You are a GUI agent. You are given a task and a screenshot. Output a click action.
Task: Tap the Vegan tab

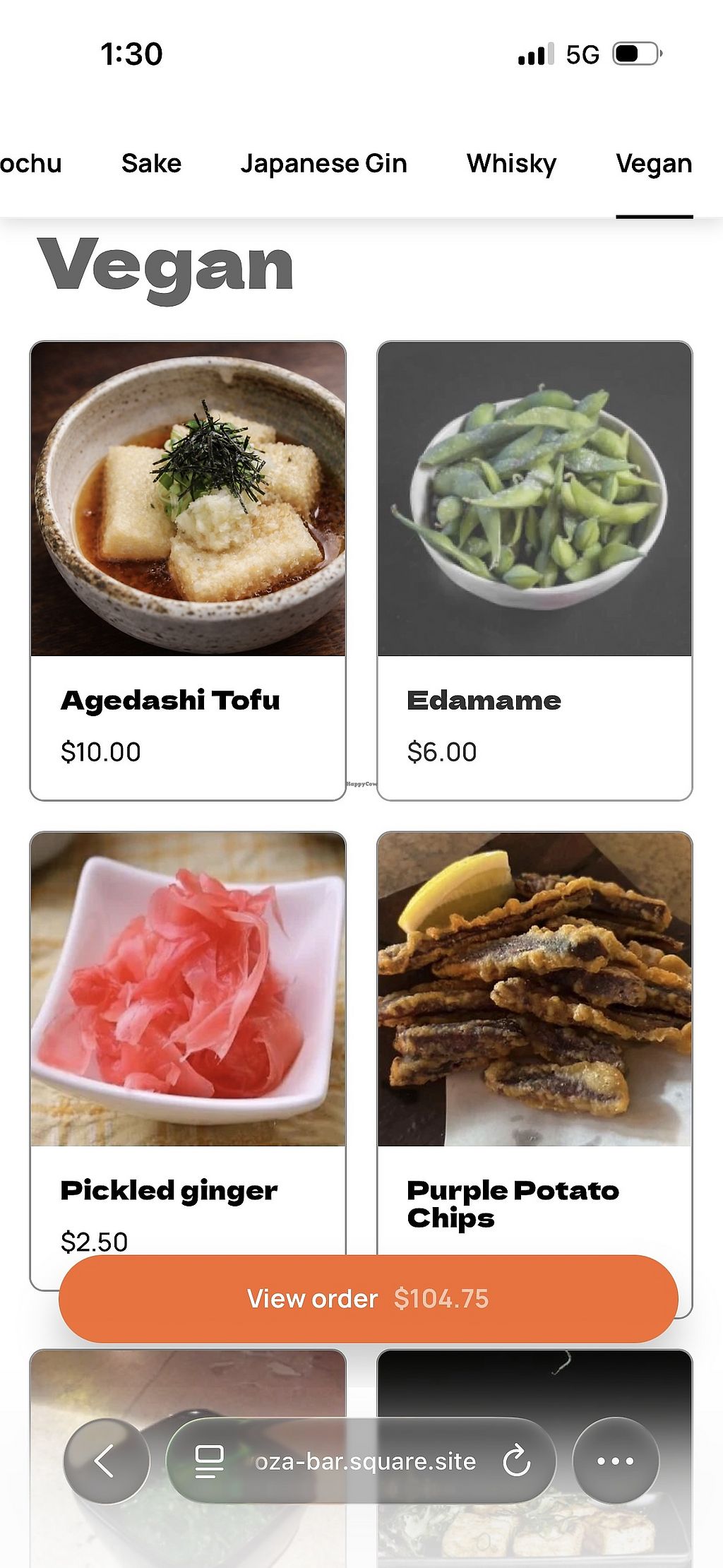pyautogui.click(x=654, y=164)
